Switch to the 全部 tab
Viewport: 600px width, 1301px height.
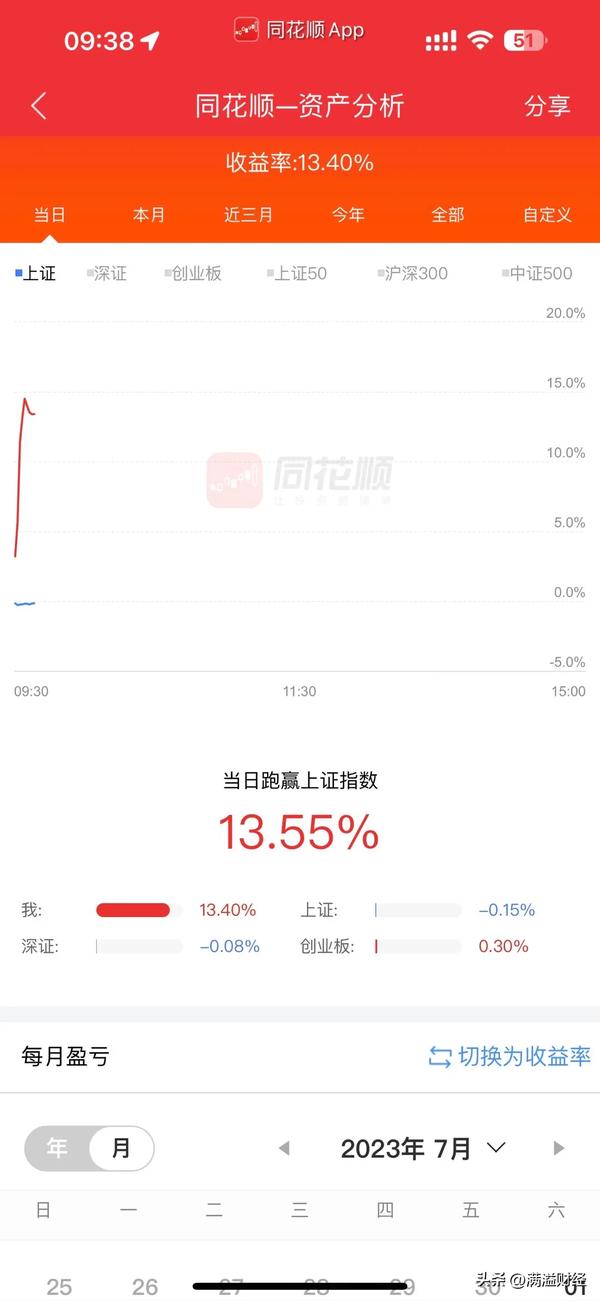click(448, 214)
